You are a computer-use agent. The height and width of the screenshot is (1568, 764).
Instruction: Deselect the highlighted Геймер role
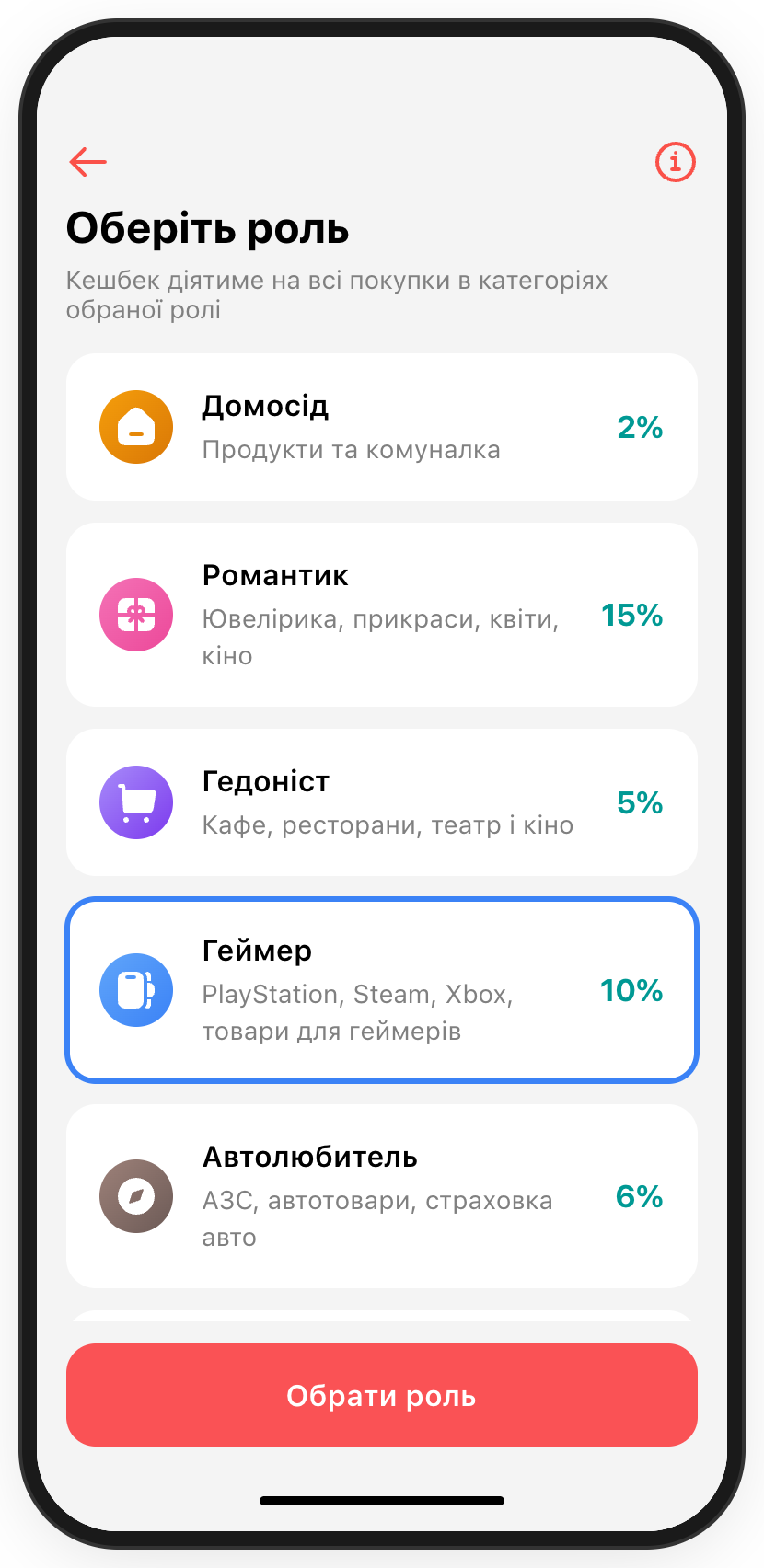click(x=381, y=990)
